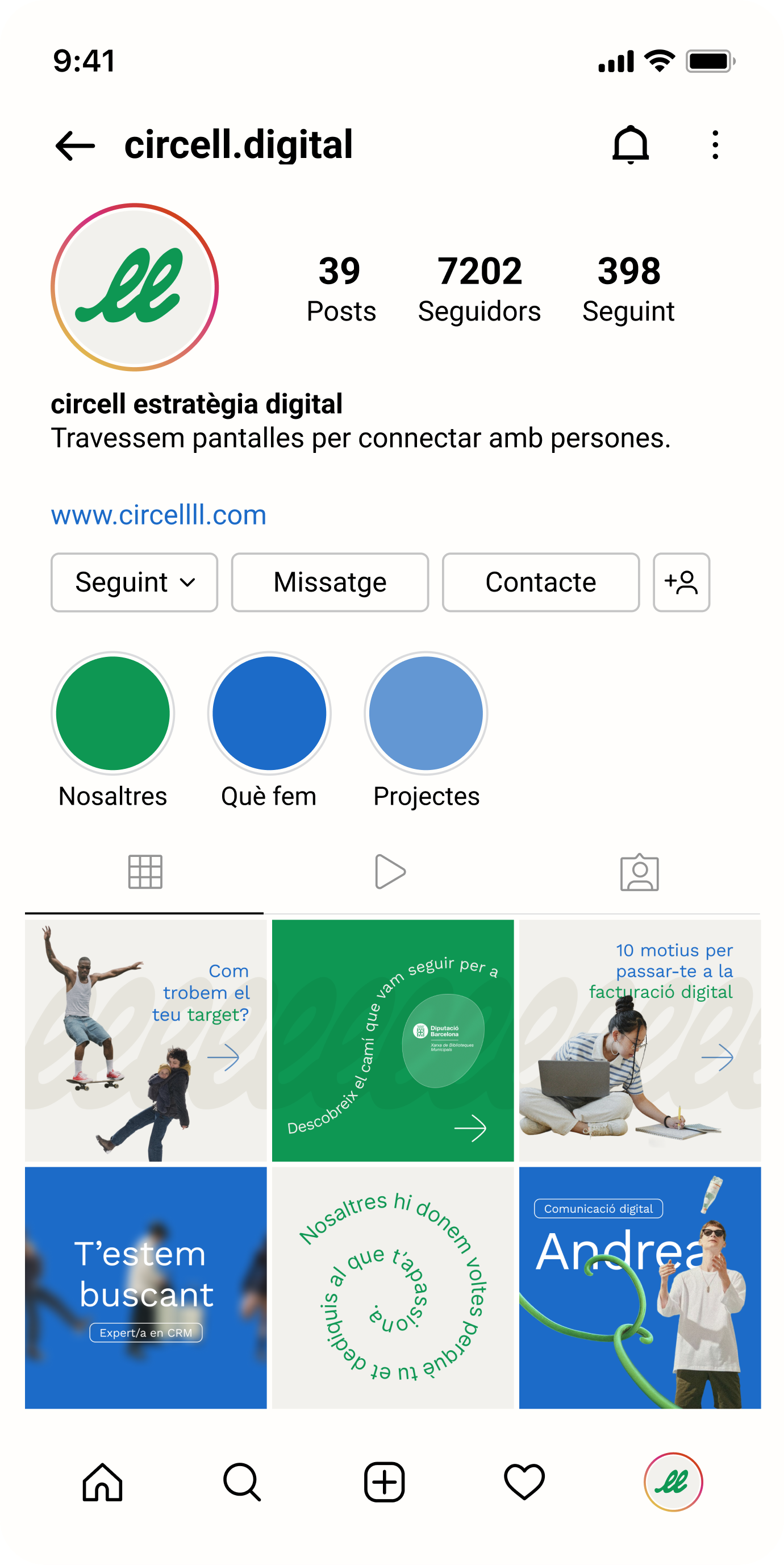
Task: Open the Nosaltres story highlight
Action: click(x=112, y=714)
